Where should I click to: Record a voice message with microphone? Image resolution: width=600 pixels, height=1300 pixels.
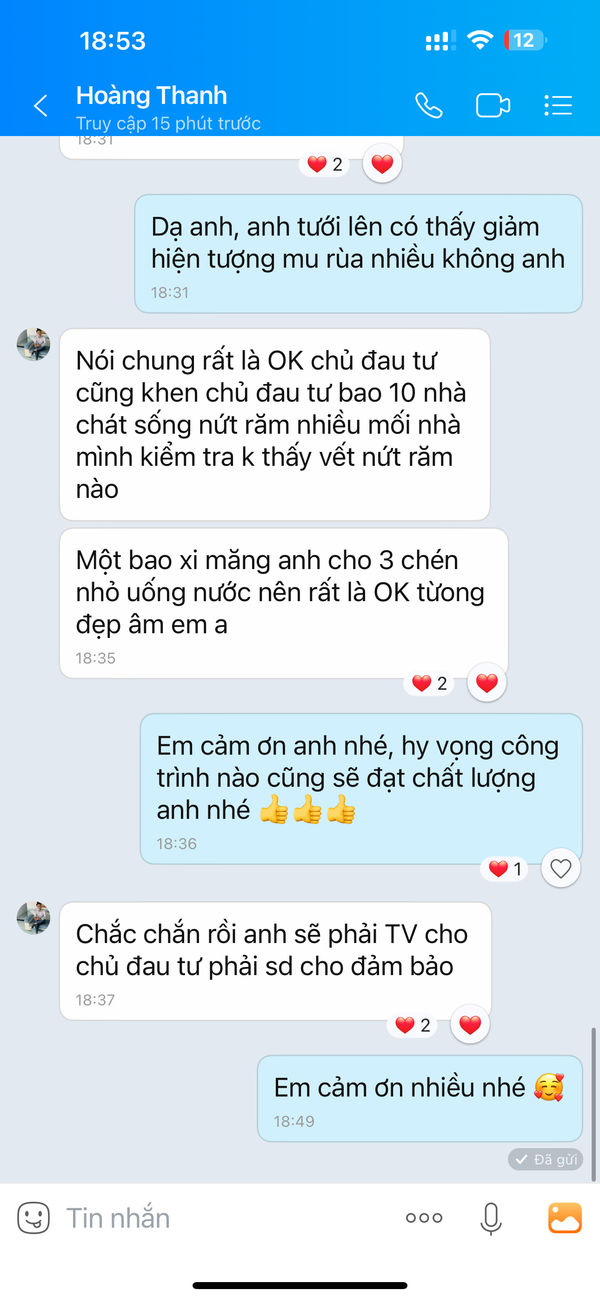tap(491, 1217)
